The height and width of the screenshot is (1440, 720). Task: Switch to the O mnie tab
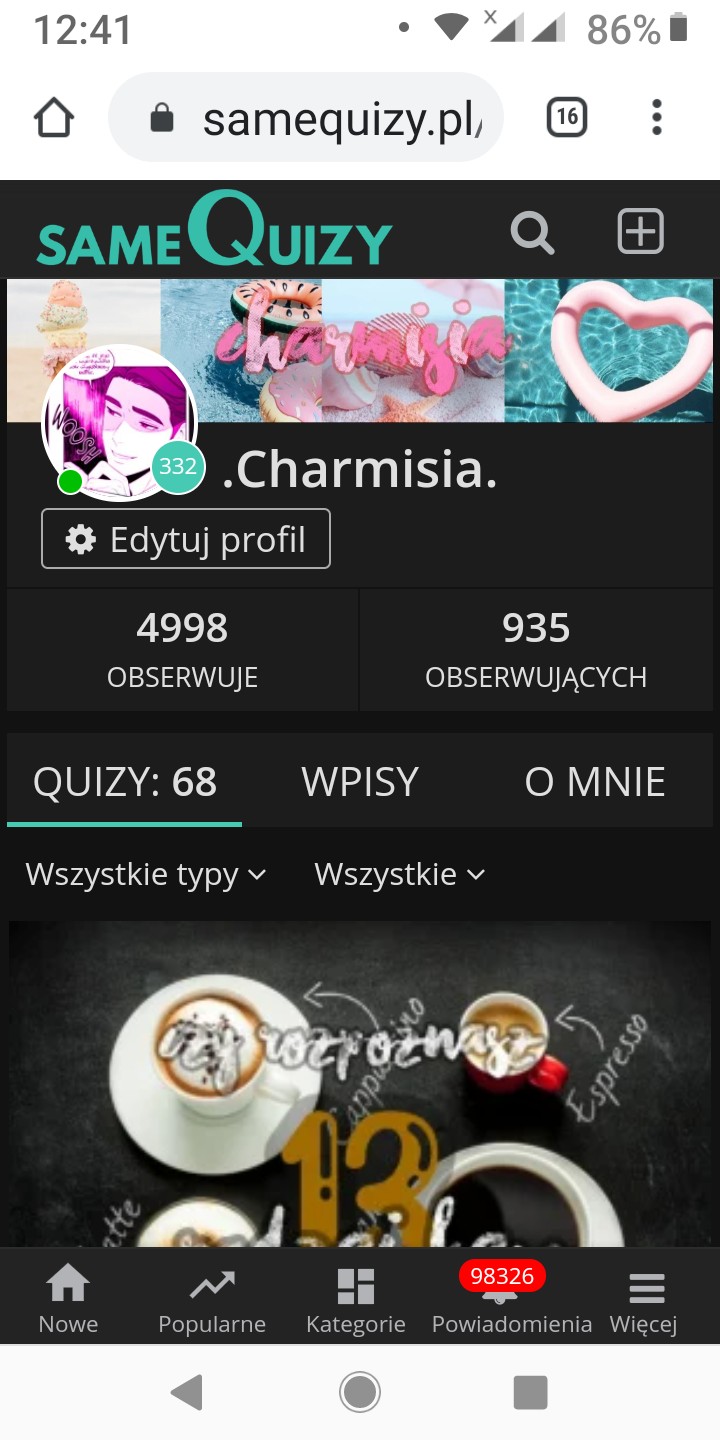pyautogui.click(x=595, y=782)
